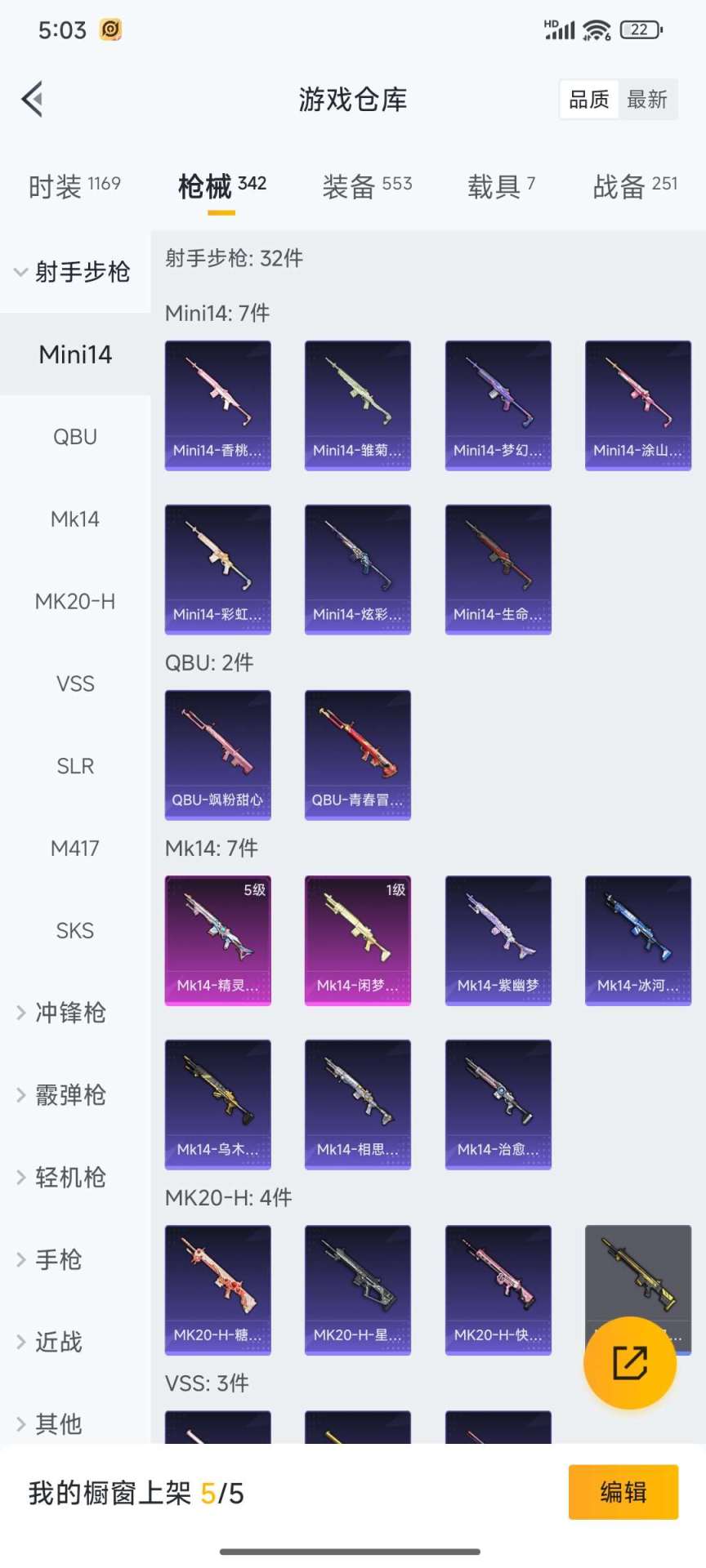Switch to the 装备 tab
The image size is (706, 1568).
(367, 186)
